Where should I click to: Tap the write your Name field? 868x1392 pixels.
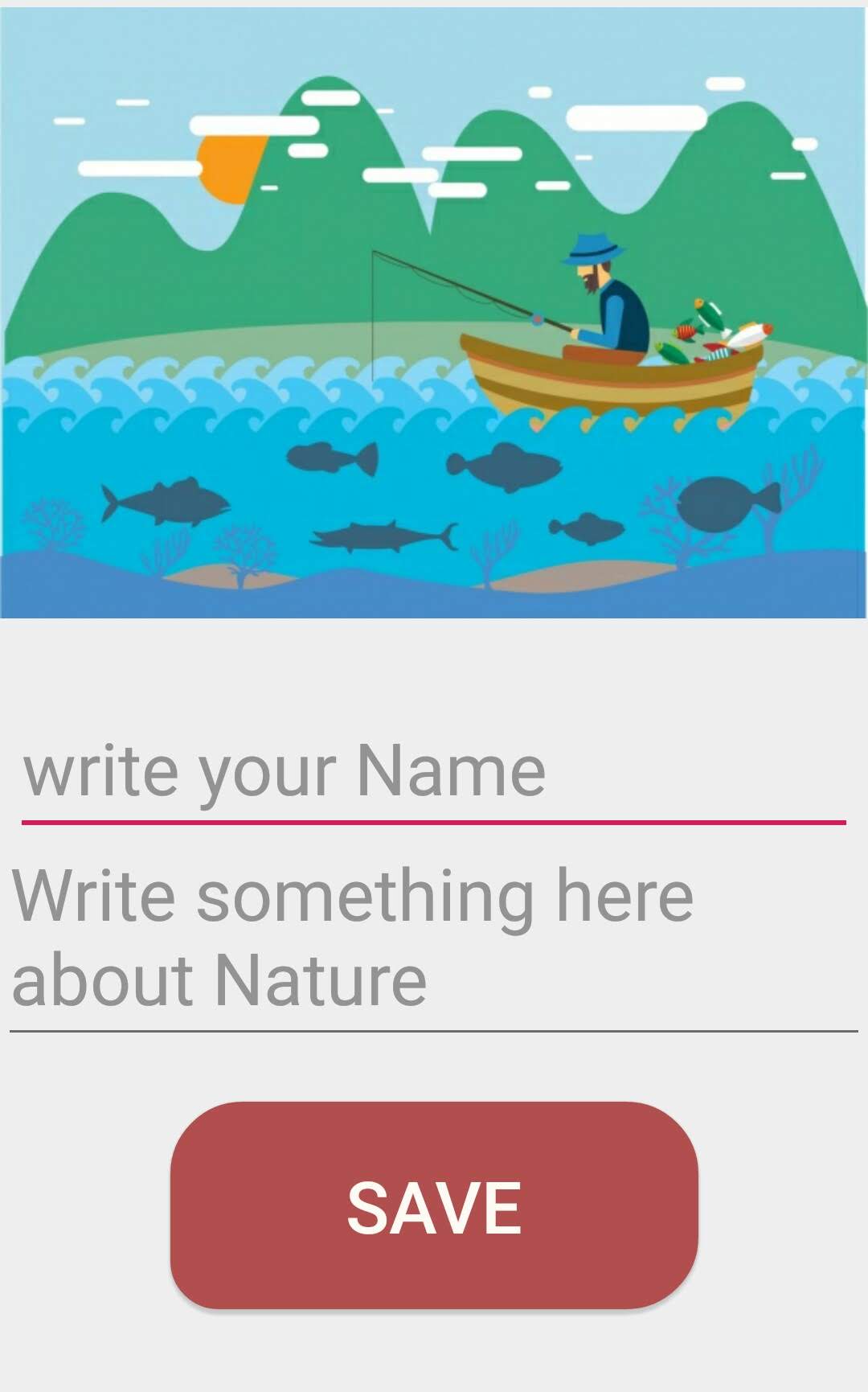[434, 772]
